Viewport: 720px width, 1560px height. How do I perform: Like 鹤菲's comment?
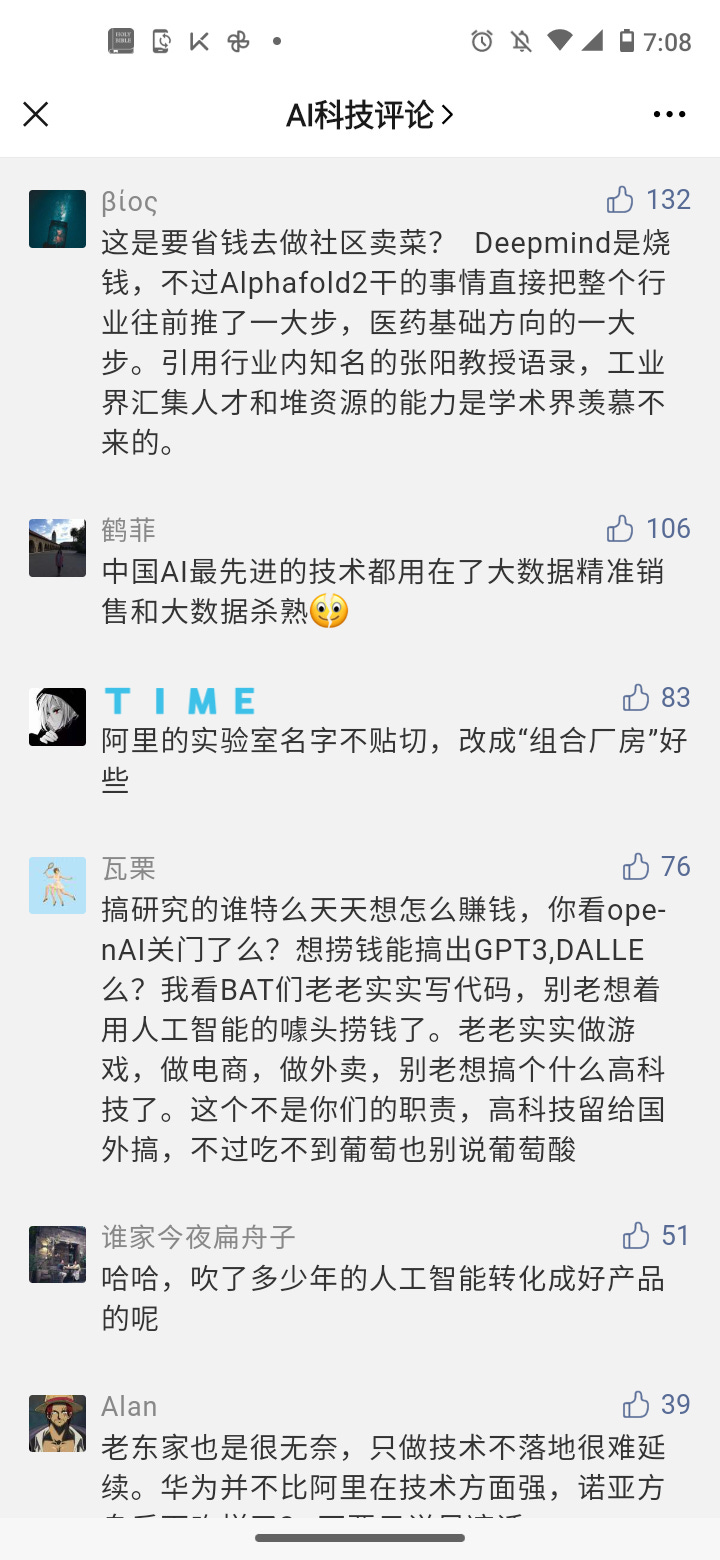coord(621,529)
